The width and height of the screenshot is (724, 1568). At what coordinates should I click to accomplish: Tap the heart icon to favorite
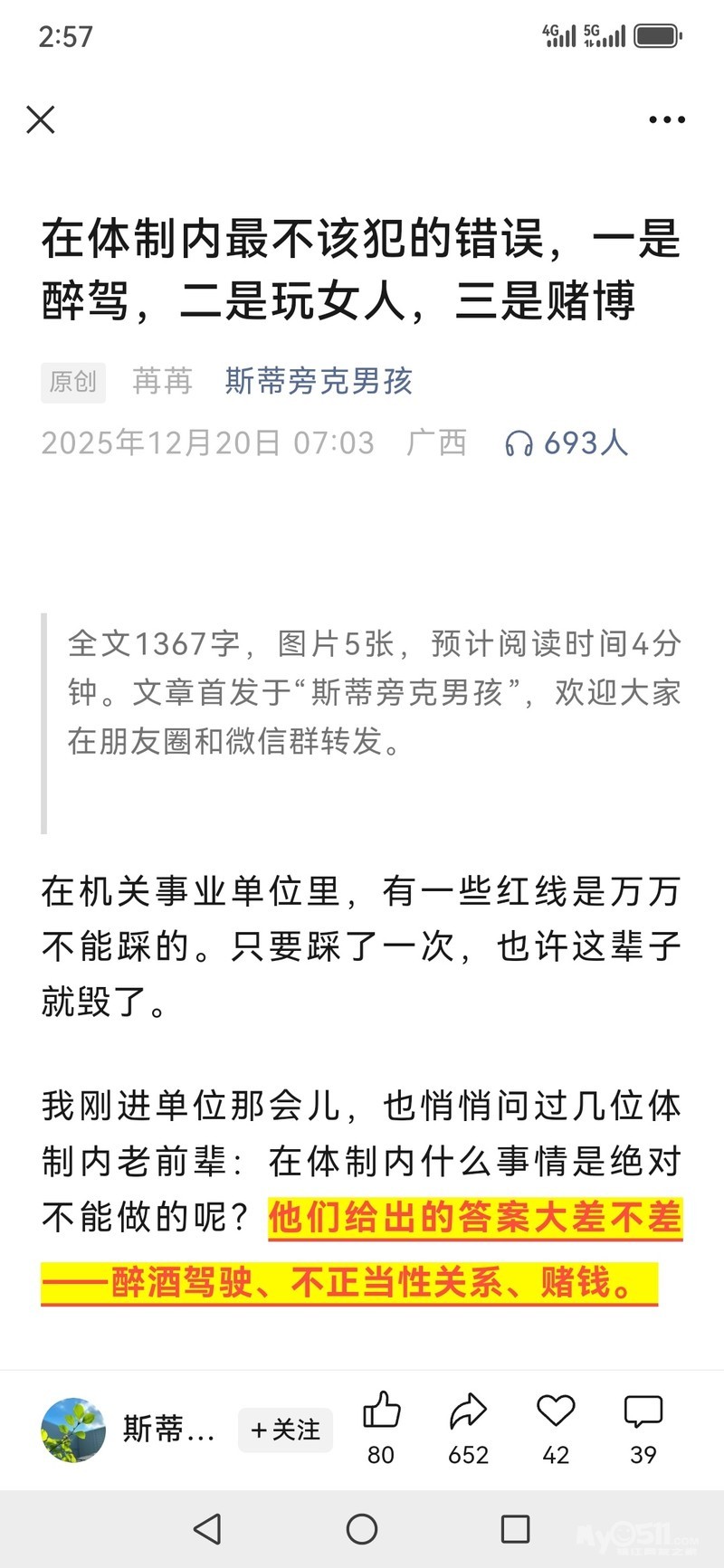556,1411
